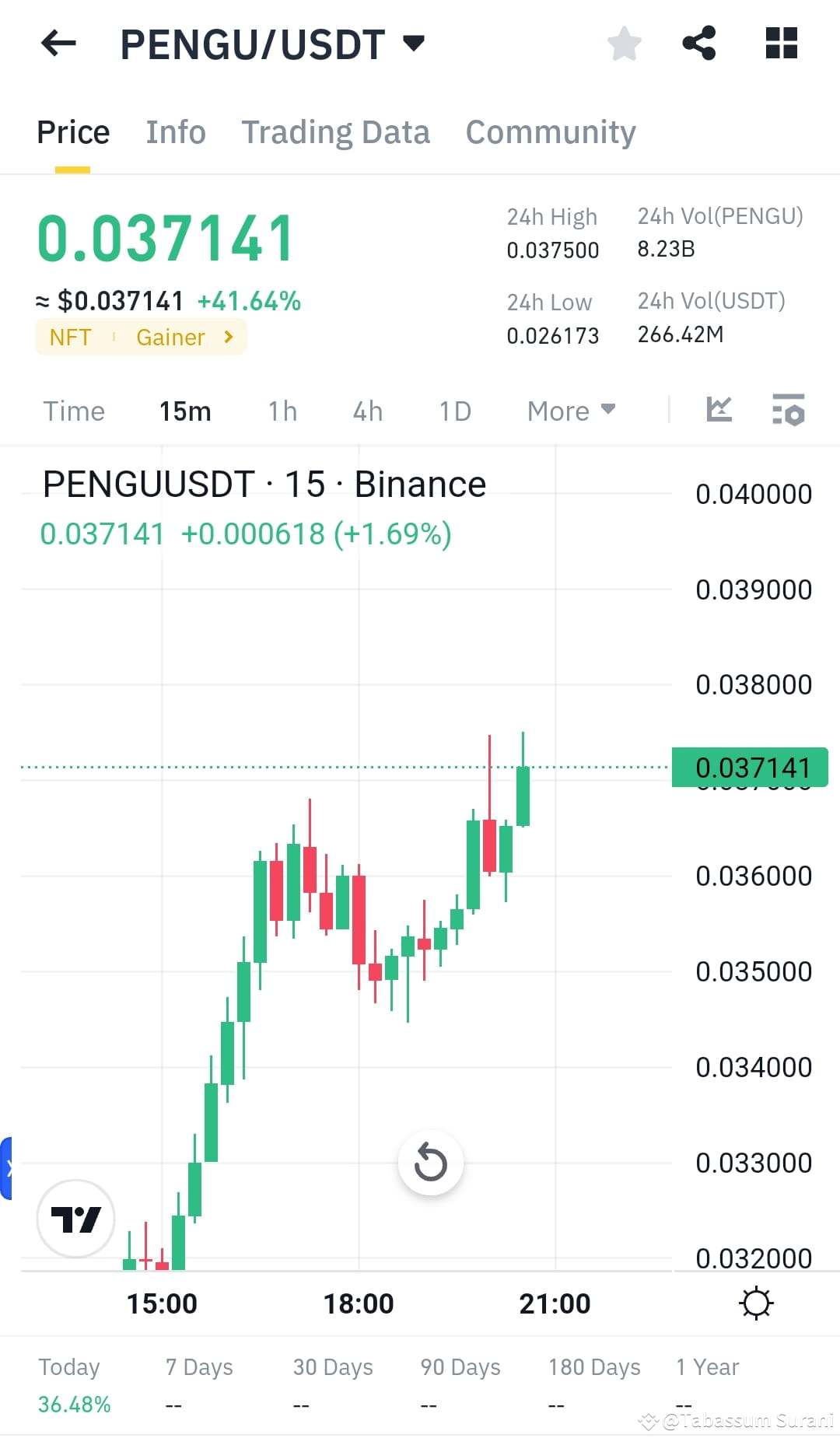The width and height of the screenshot is (840, 1438).
Task: Select the 1h timeframe
Action: click(281, 411)
